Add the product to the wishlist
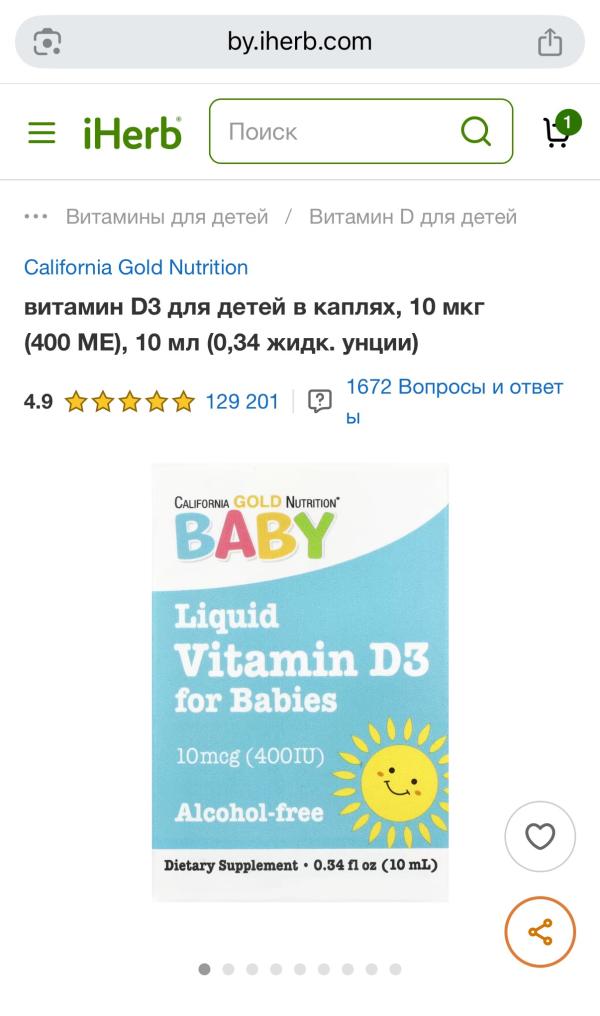This screenshot has width=600, height=1016. pyautogui.click(x=540, y=837)
